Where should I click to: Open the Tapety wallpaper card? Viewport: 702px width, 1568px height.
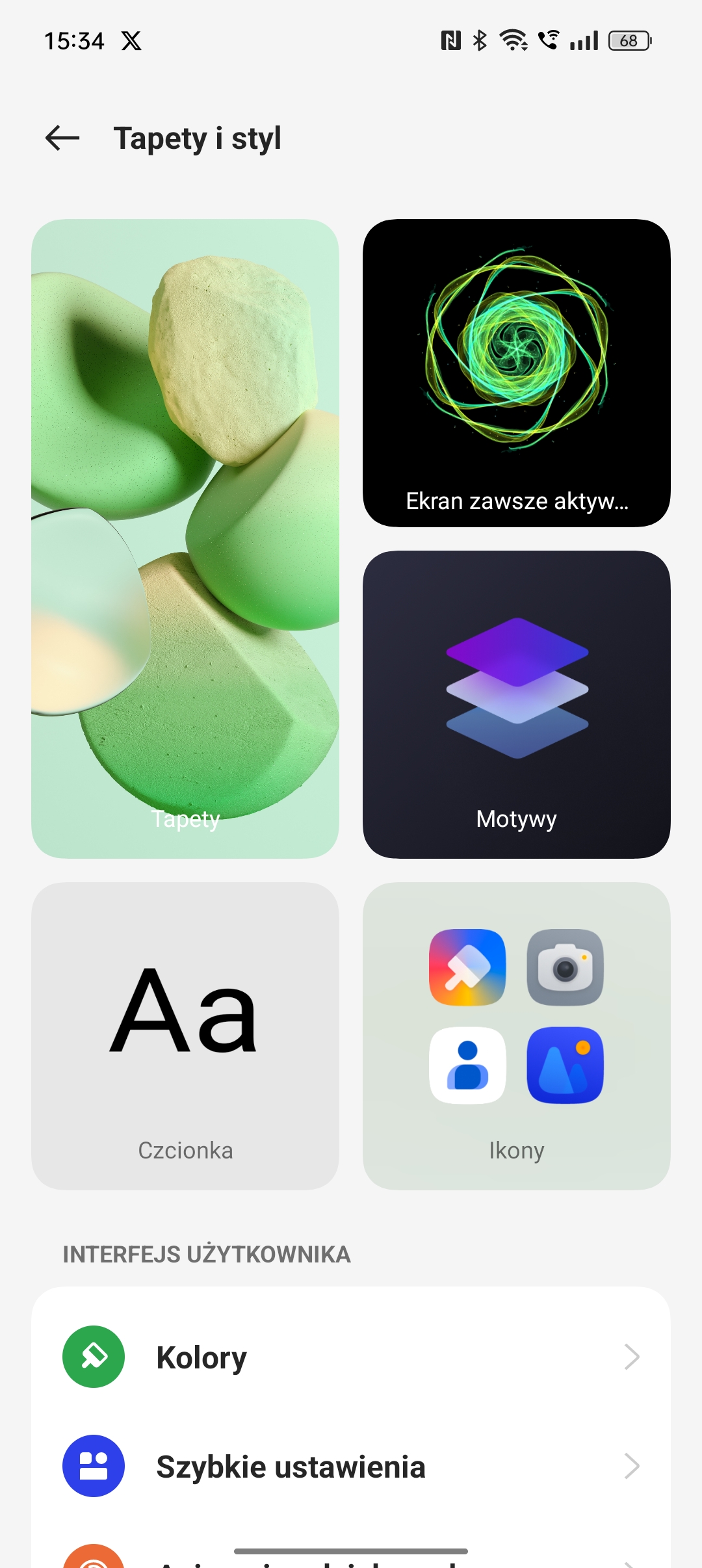pyautogui.click(x=185, y=538)
